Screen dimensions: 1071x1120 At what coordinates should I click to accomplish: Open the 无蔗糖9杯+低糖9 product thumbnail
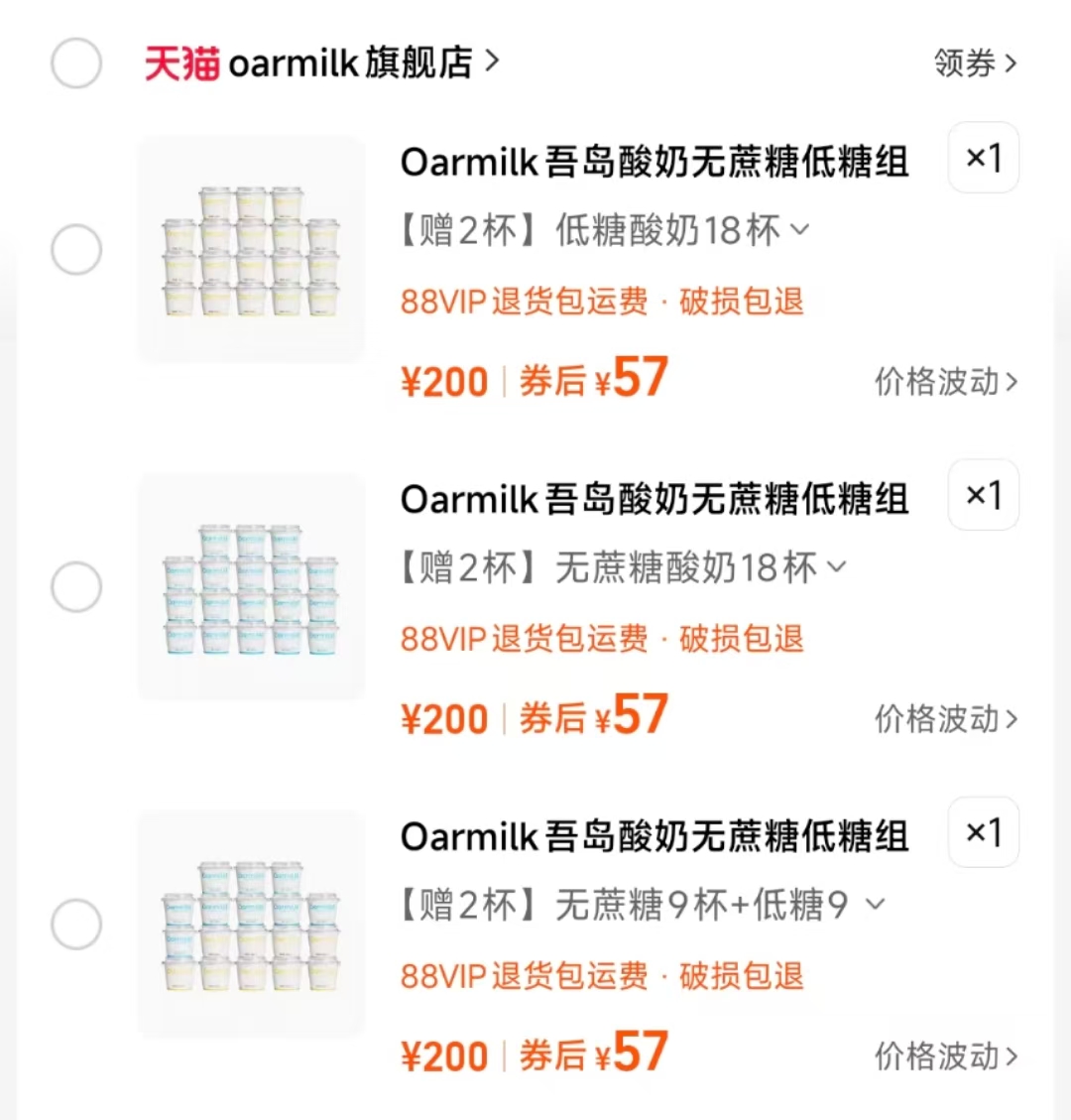(251, 924)
